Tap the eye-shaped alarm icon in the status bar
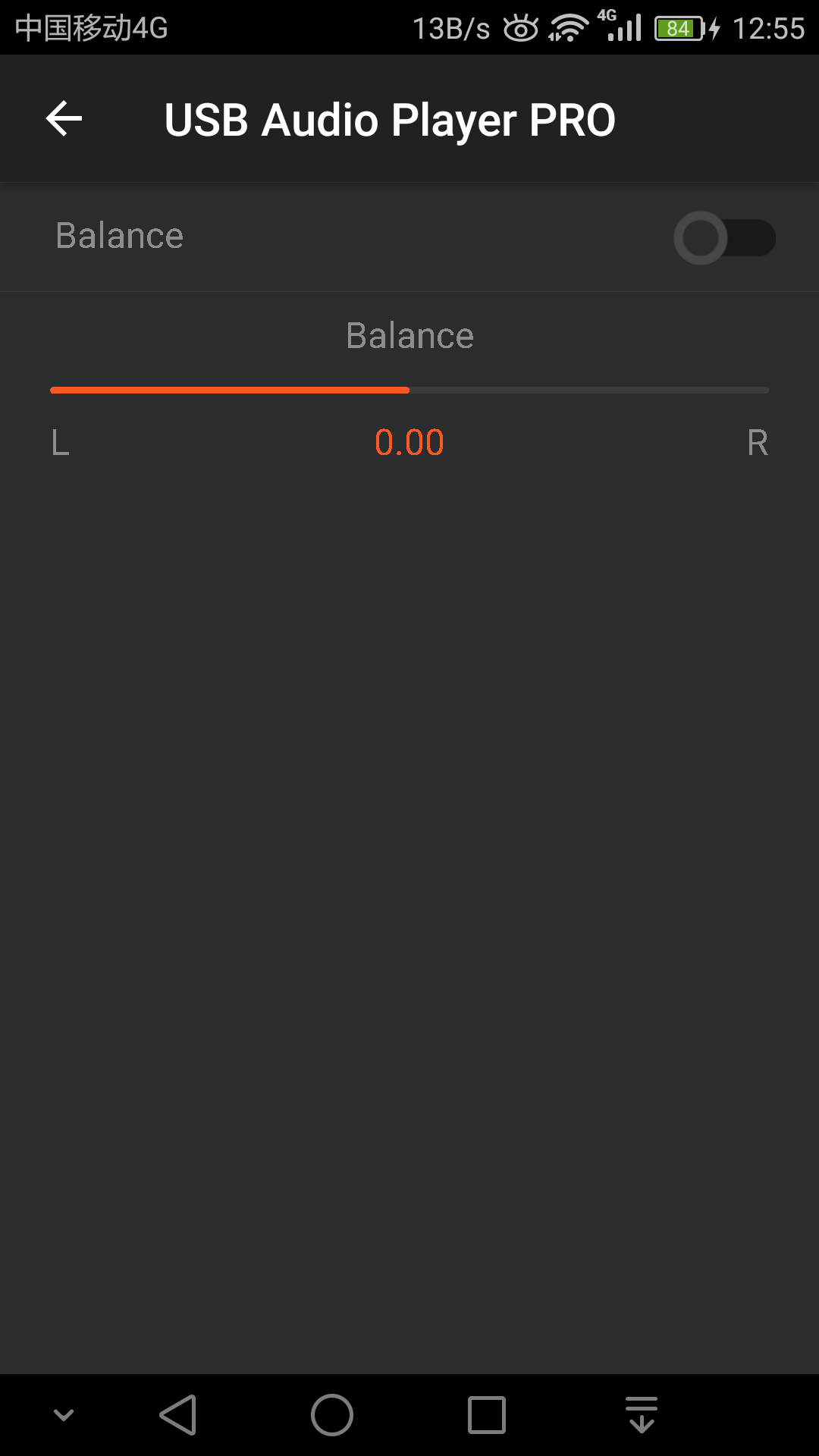Image resolution: width=819 pixels, height=1456 pixels. [x=522, y=27]
